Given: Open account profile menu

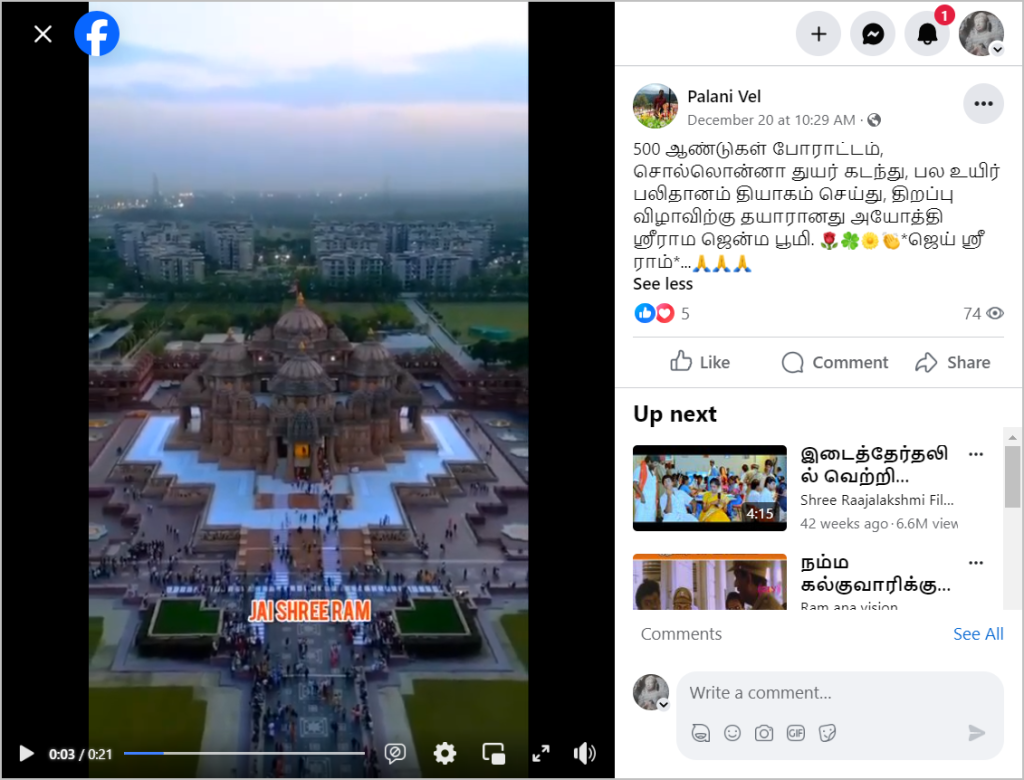Looking at the screenshot, I should (x=981, y=34).
